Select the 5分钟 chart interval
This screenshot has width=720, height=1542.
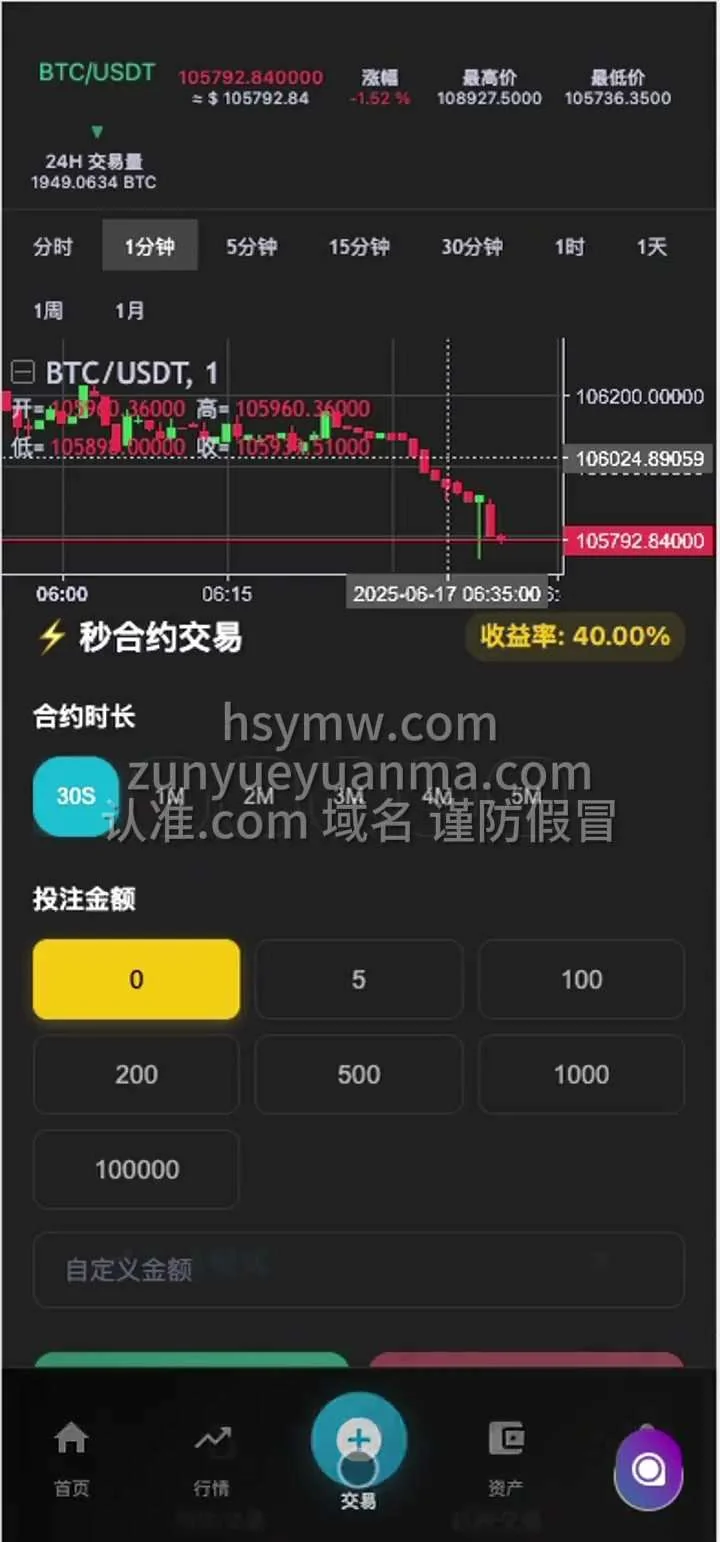pos(251,247)
